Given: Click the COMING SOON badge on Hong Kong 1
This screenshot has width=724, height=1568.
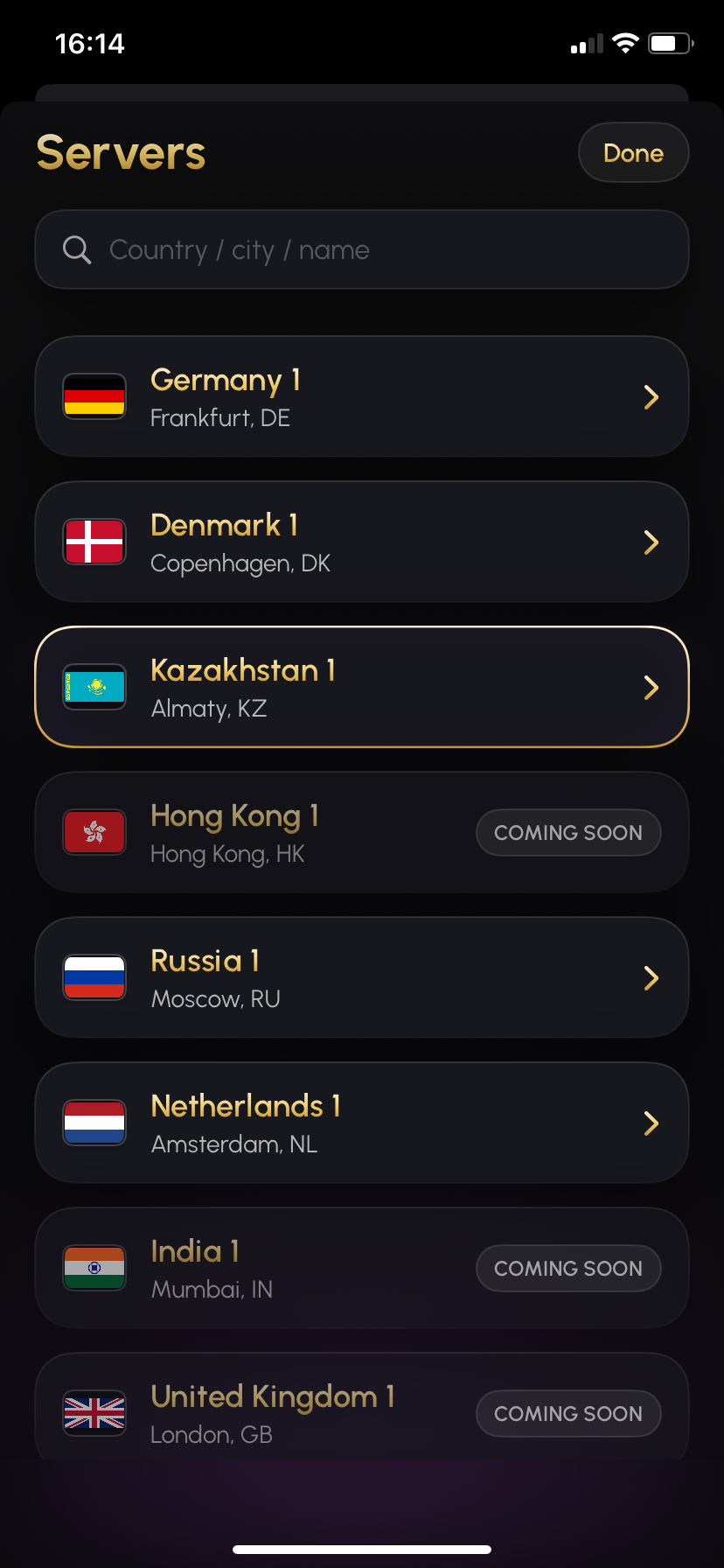Looking at the screenshot, I should 568,832.
